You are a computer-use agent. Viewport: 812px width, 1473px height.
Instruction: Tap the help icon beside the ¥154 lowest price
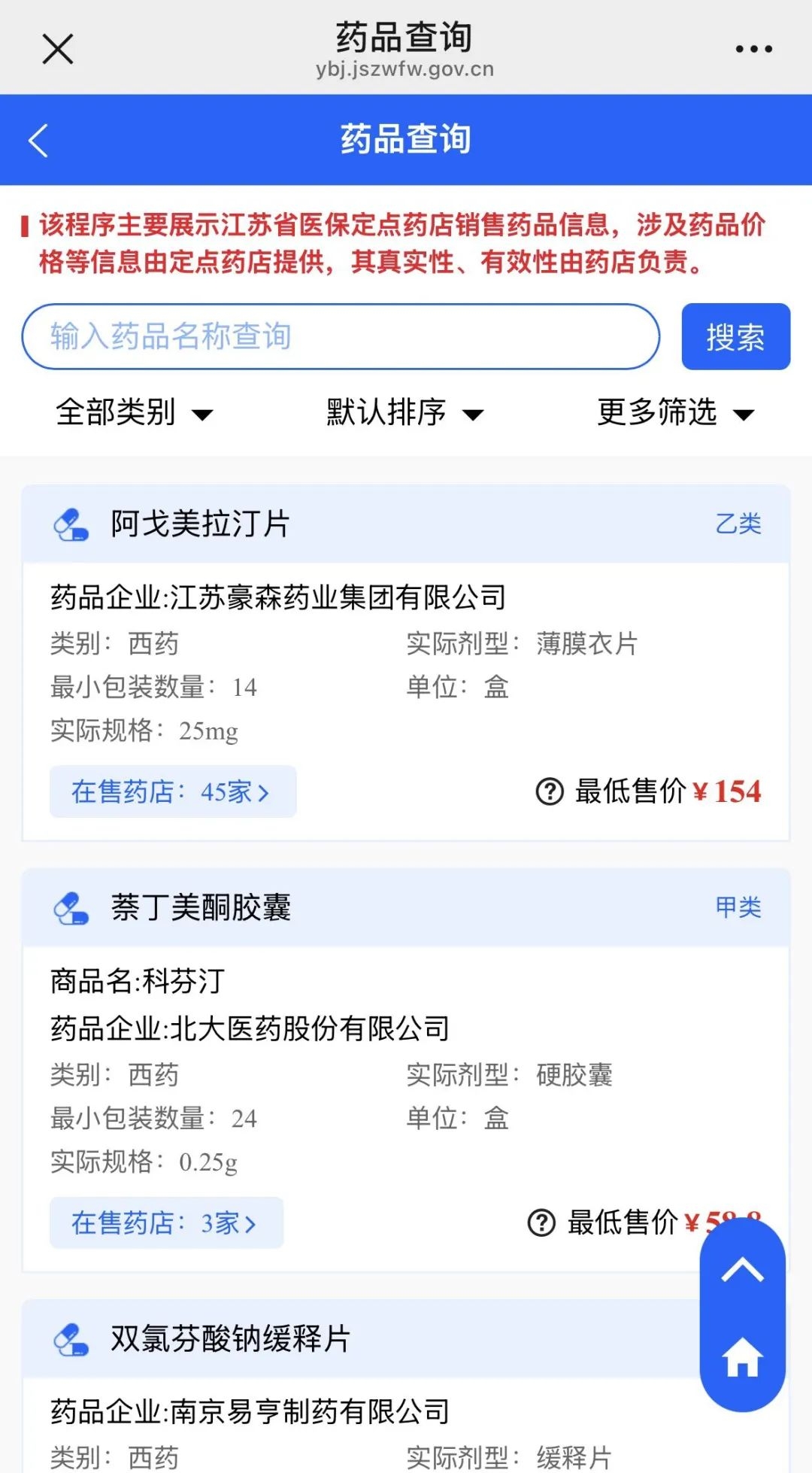(x=550, y=791)
